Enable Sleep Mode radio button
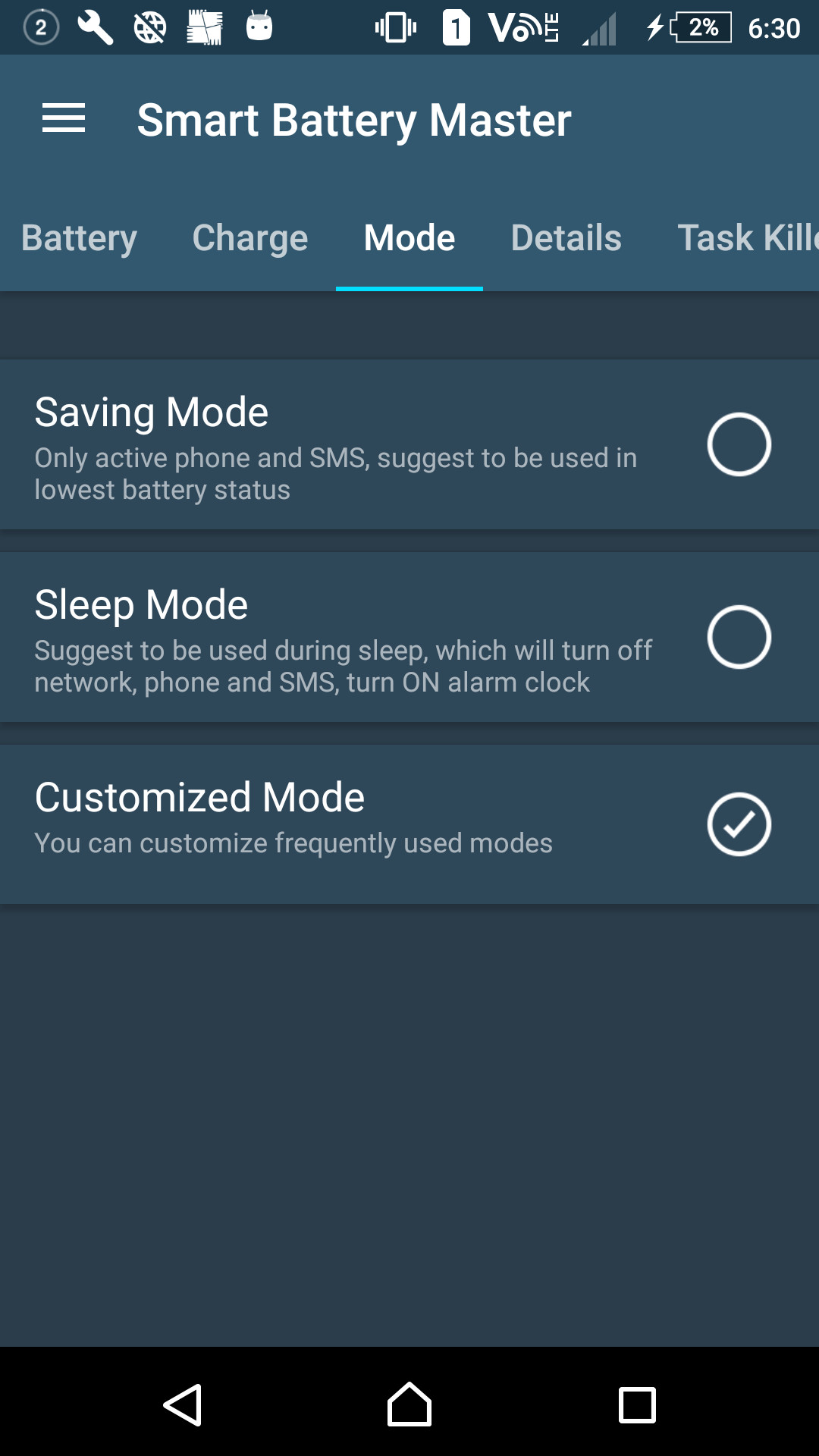 739,637
